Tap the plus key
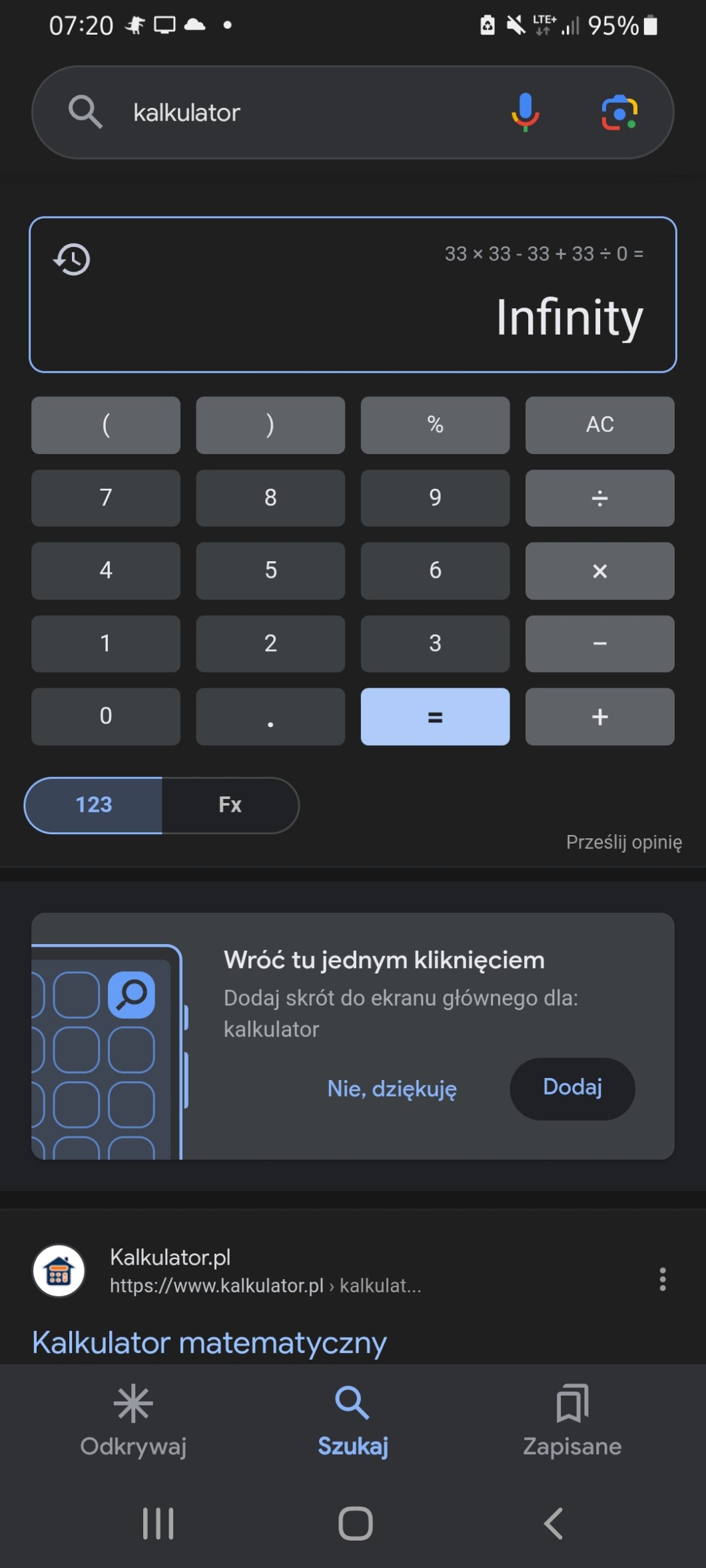Image resolution: width=706 pixels, height=1568 pixels. (x=599, y=716)
